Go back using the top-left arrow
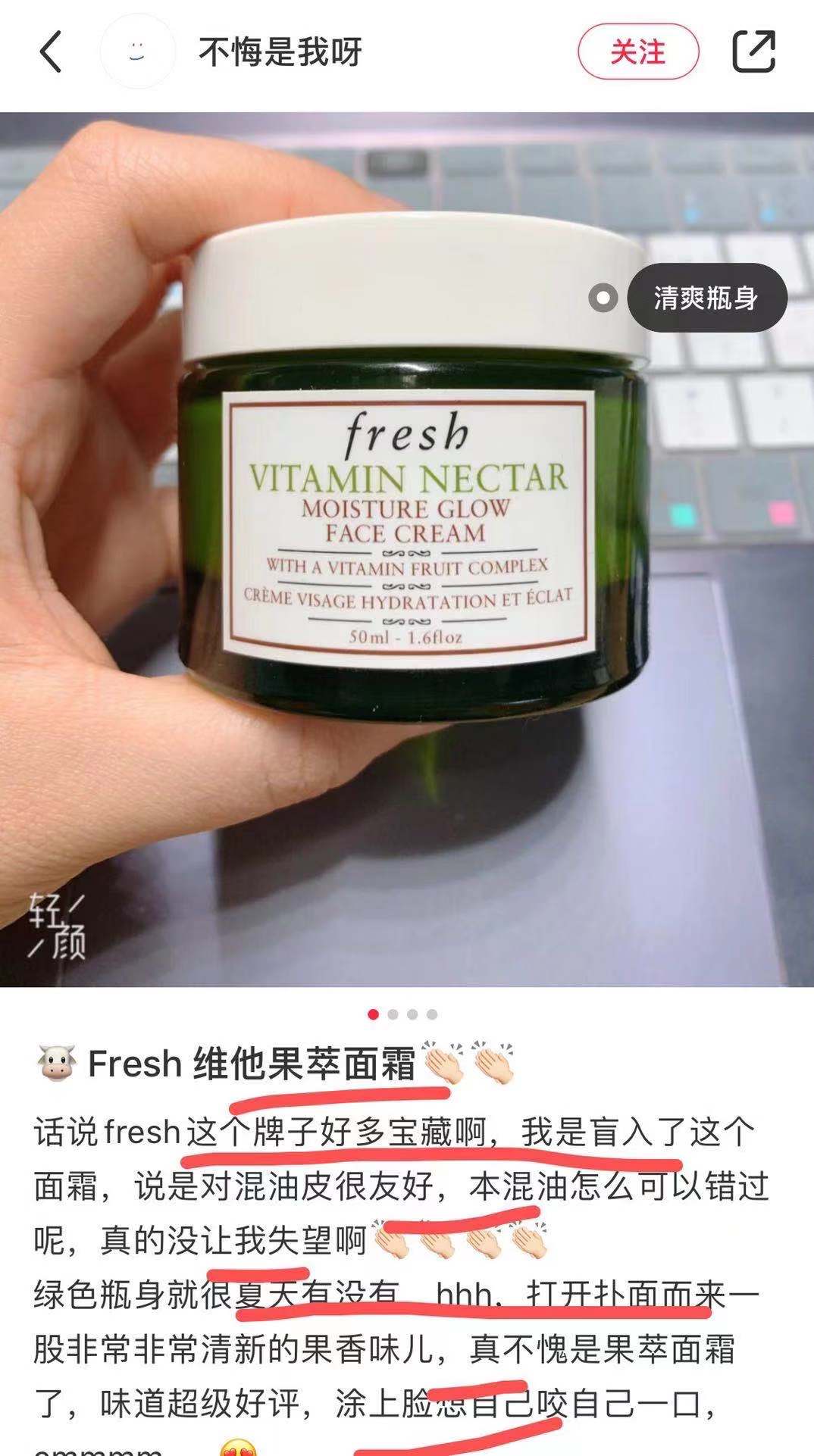 click(50, 52)
